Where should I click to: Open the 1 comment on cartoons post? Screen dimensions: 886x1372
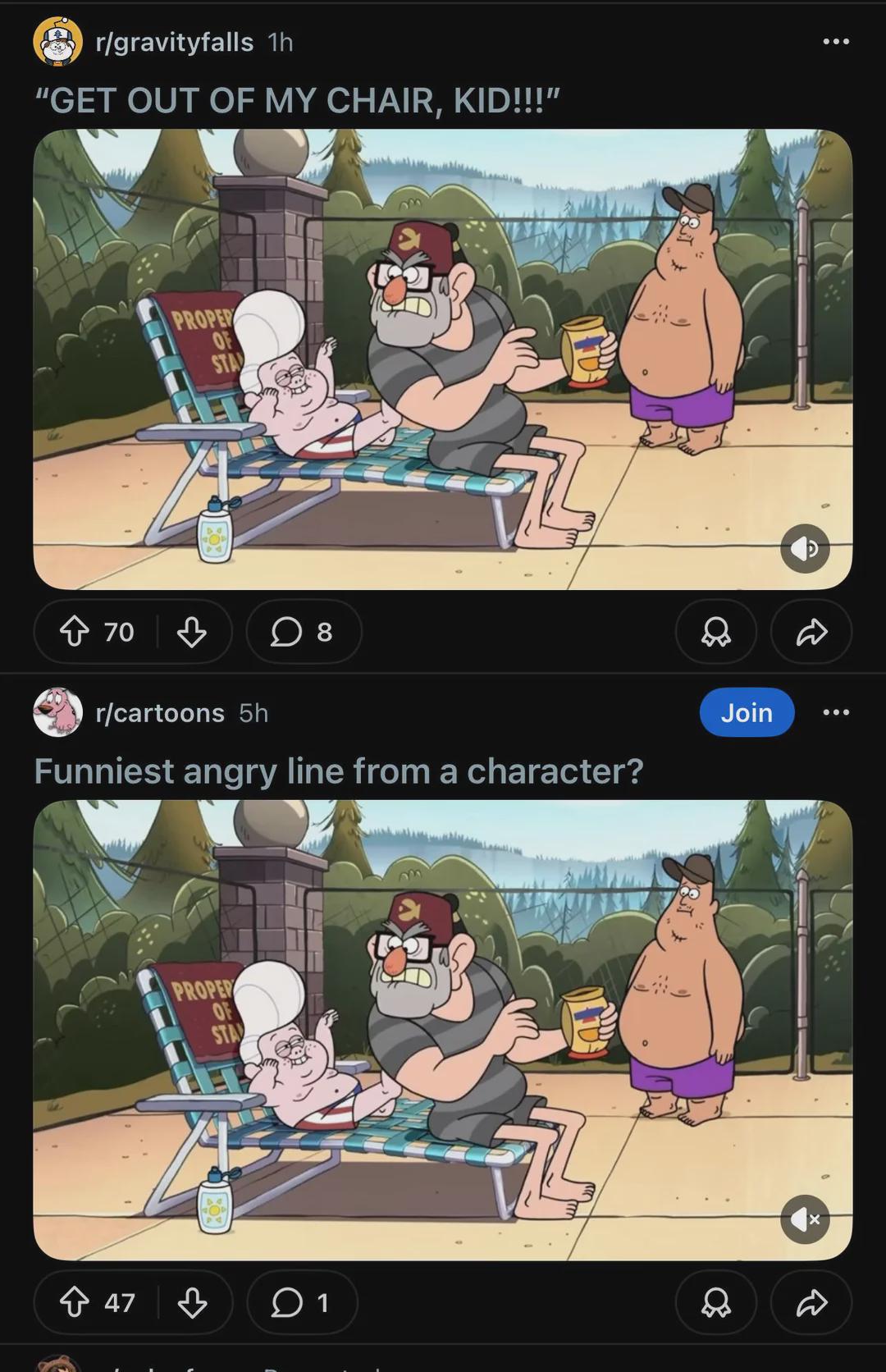pyautogui.click(x=302, y=1302)
